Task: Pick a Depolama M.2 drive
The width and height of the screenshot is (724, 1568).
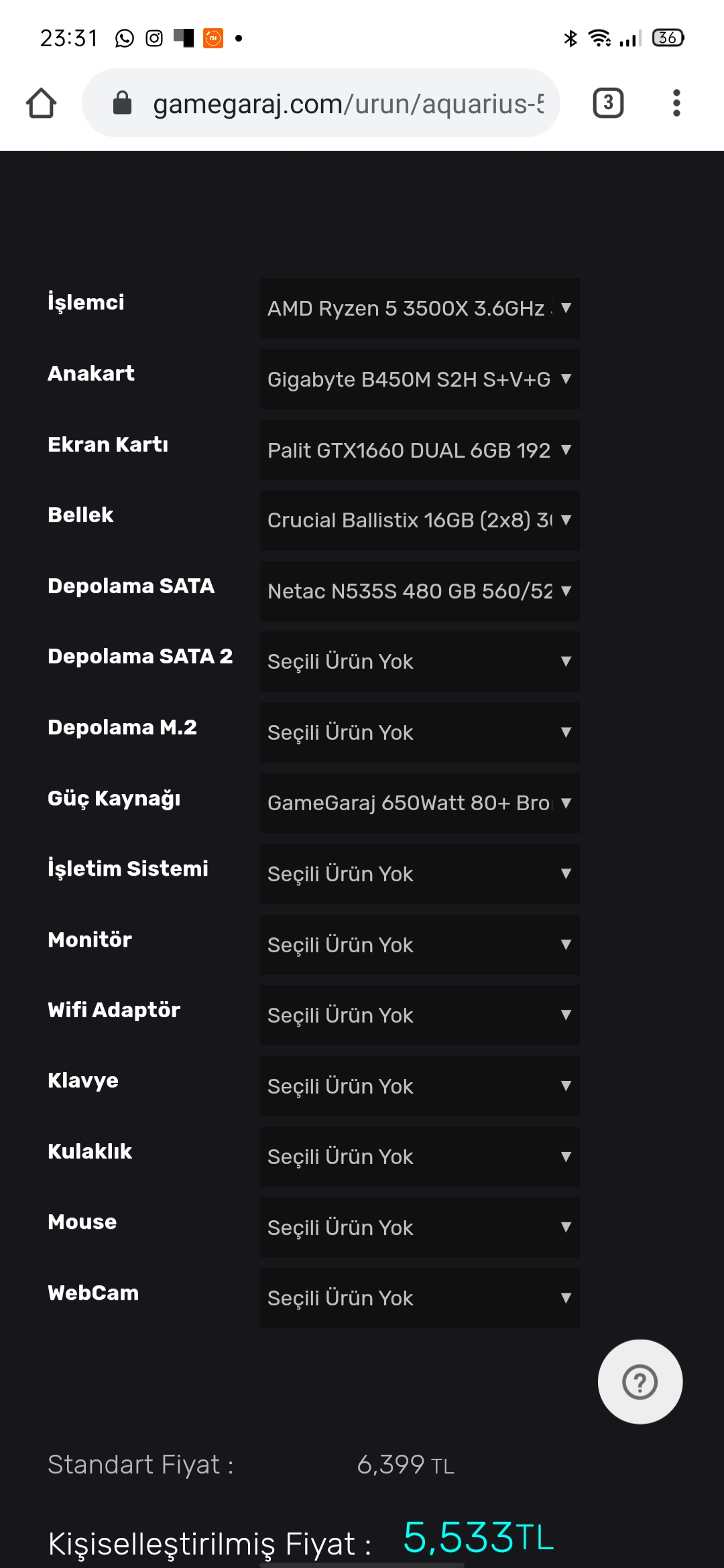Action: (x=420, y=732)
